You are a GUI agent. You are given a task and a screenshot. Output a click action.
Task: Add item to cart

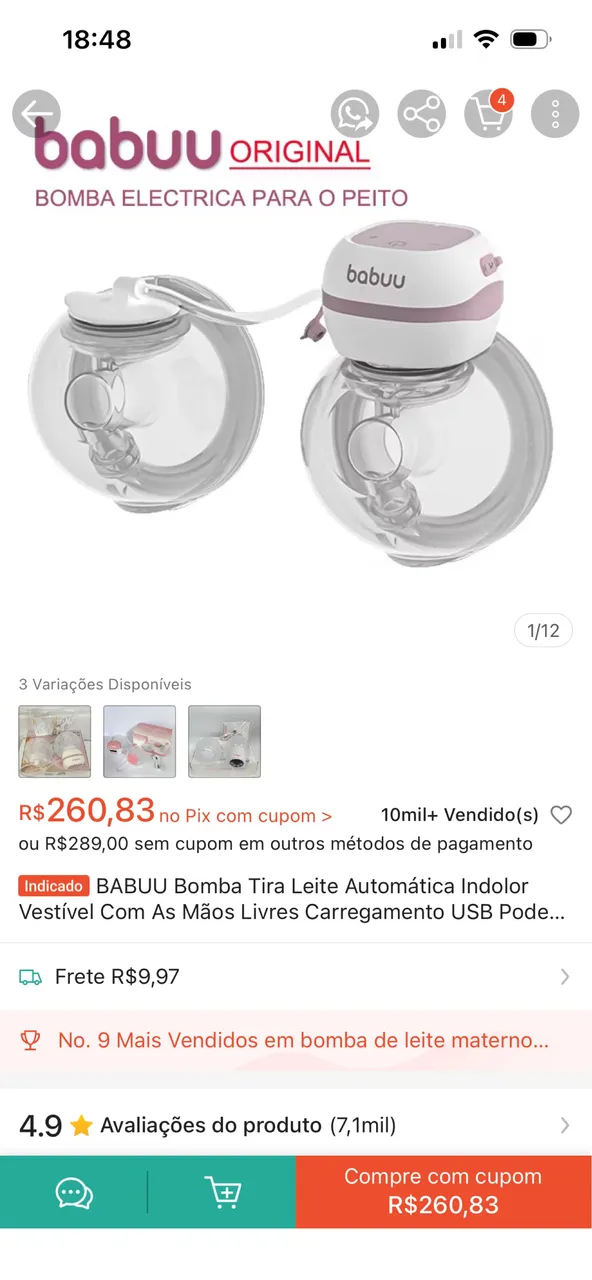click(222, 1192)
